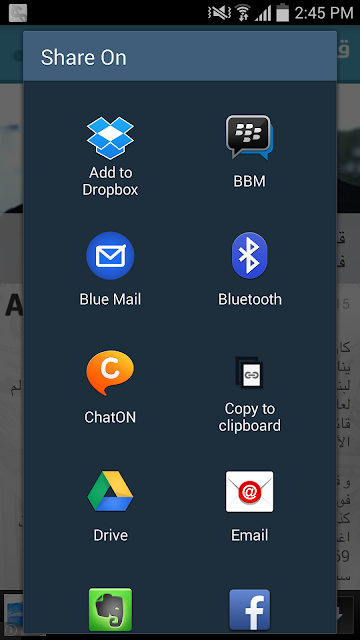
Task: Select Add to Dropbox option
Action: click(110, 156)
